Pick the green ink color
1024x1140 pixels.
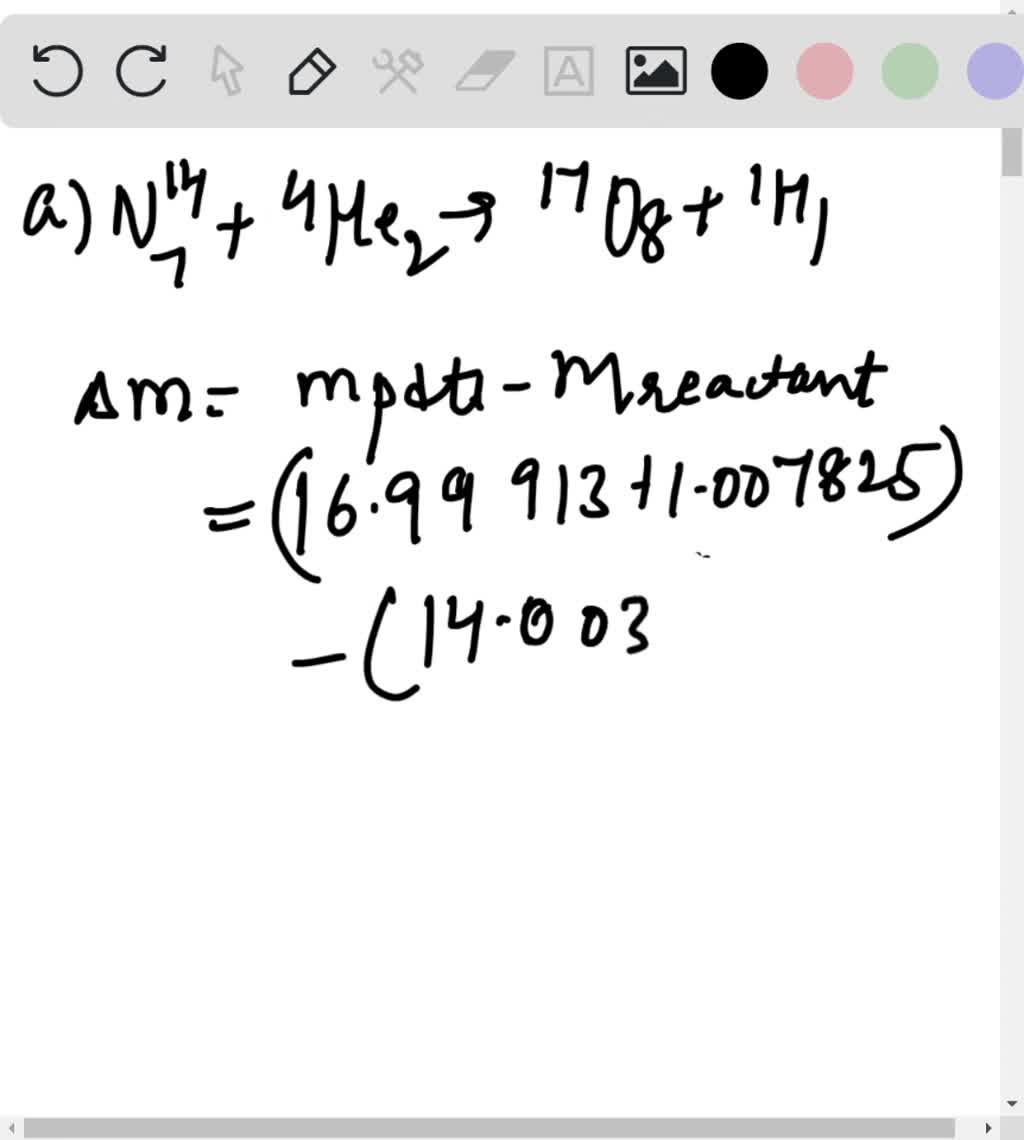[910, 72]
